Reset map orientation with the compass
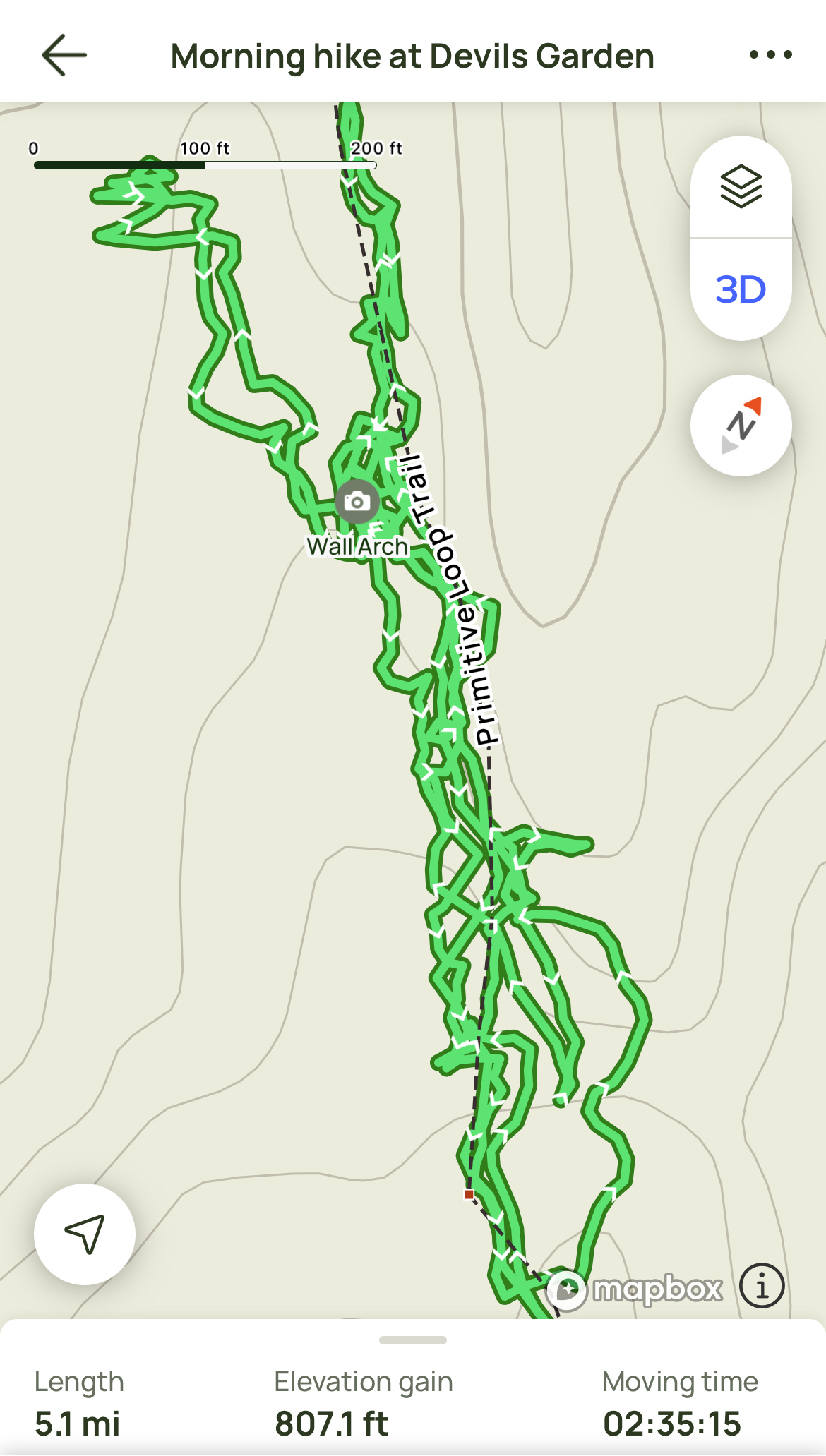826x1456 pixels. (741, 426)
